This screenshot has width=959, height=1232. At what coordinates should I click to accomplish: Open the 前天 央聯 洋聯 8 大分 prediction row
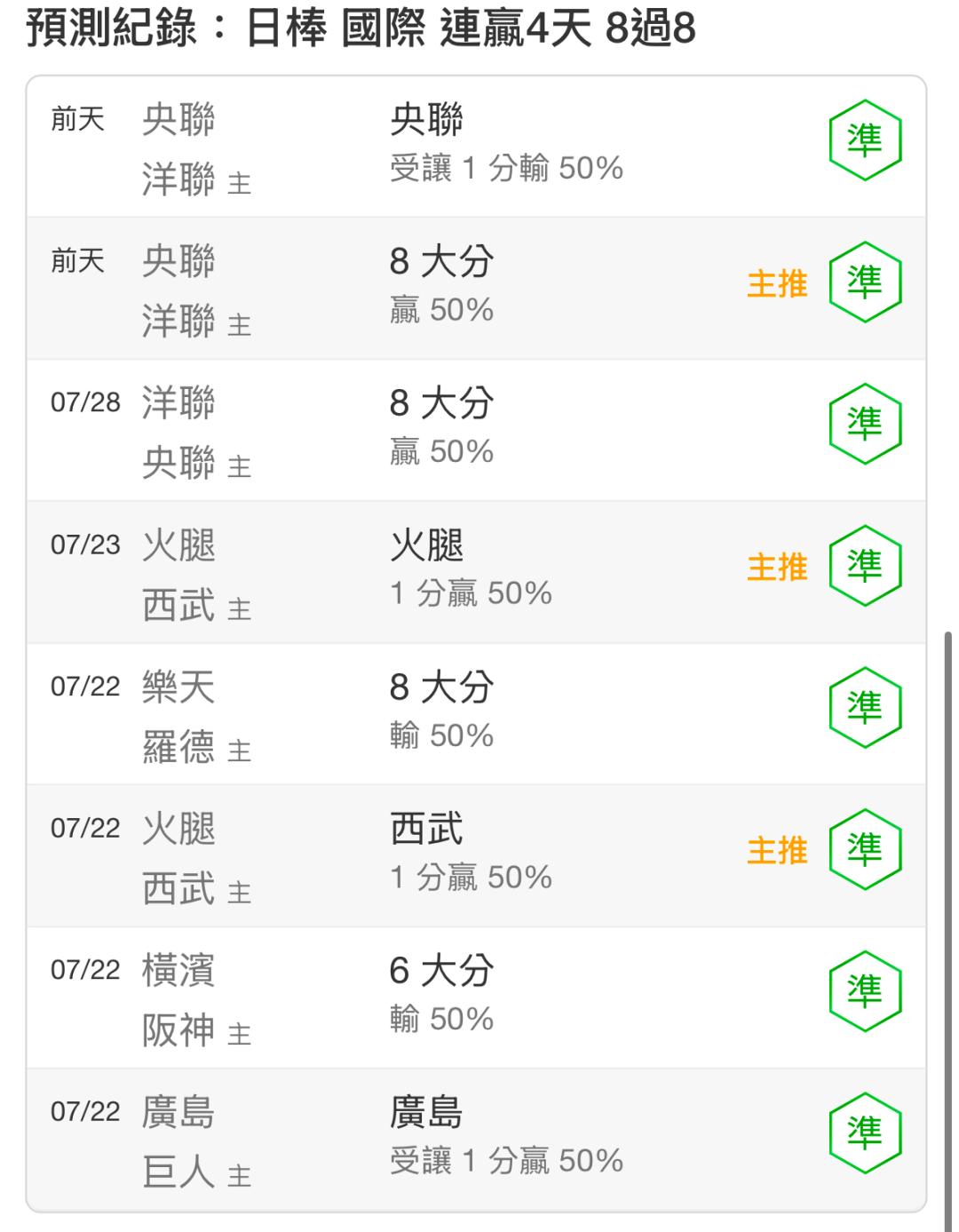click(476, 289)
